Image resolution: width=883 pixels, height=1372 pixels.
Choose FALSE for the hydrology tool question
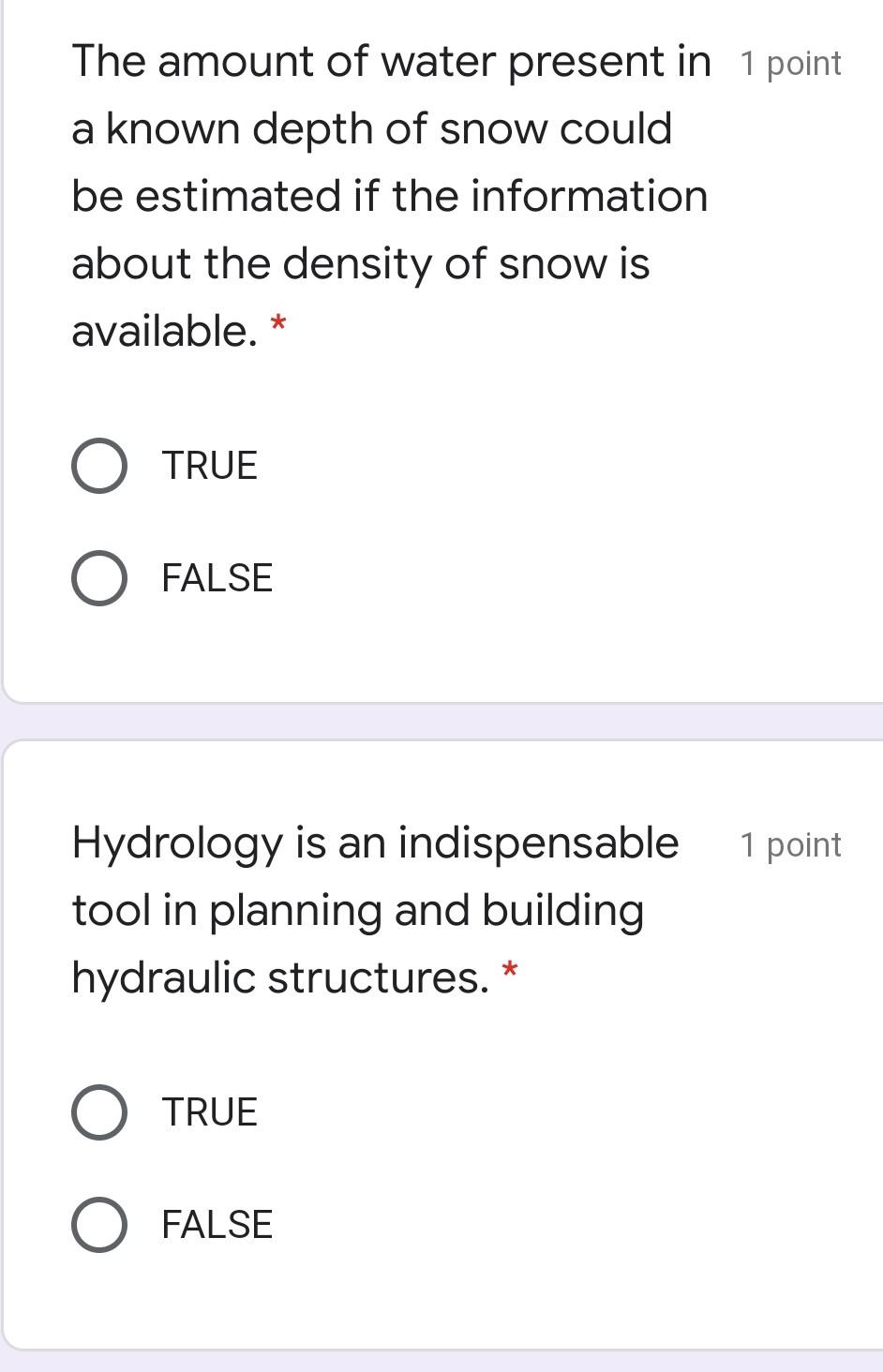(x=99, y=1225)
